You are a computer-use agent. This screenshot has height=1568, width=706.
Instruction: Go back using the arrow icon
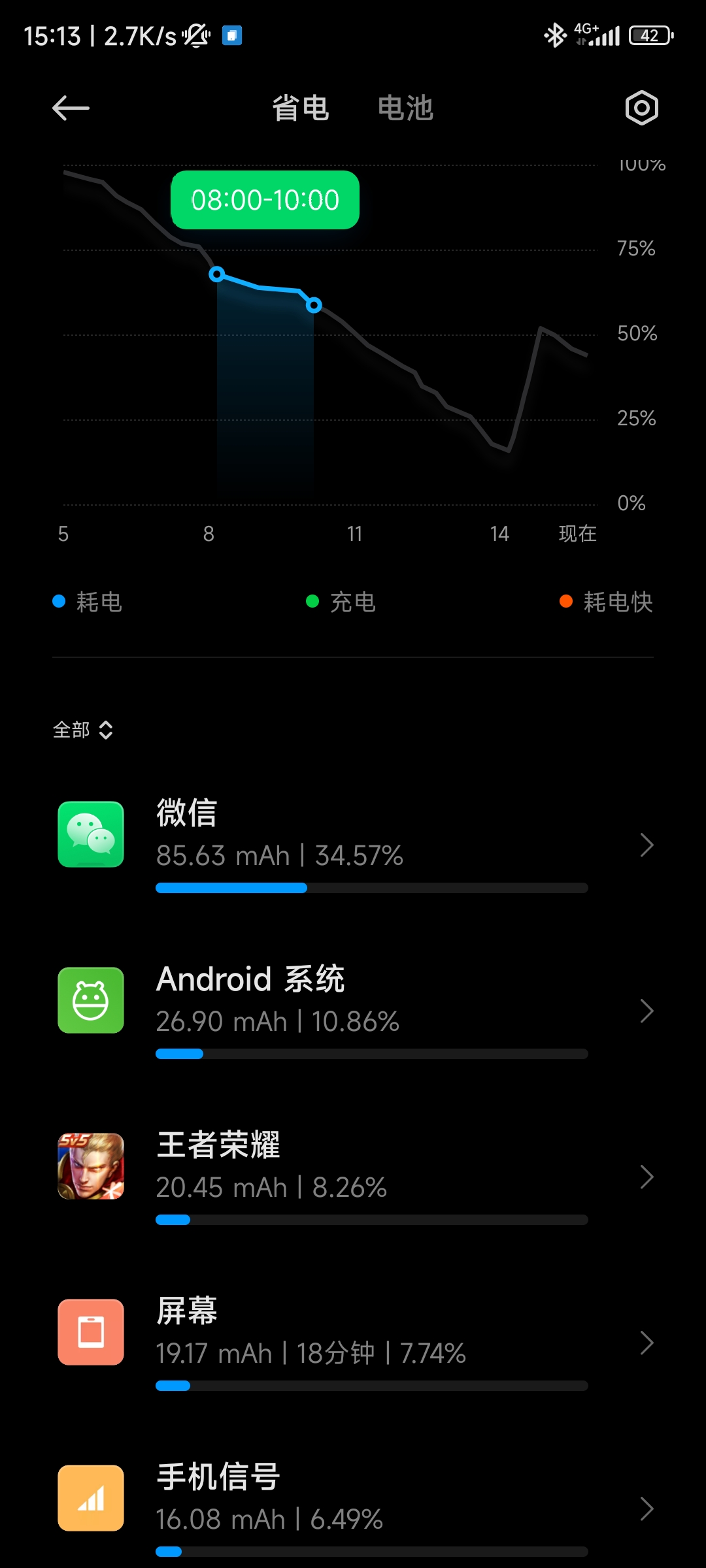coord(71,108)
